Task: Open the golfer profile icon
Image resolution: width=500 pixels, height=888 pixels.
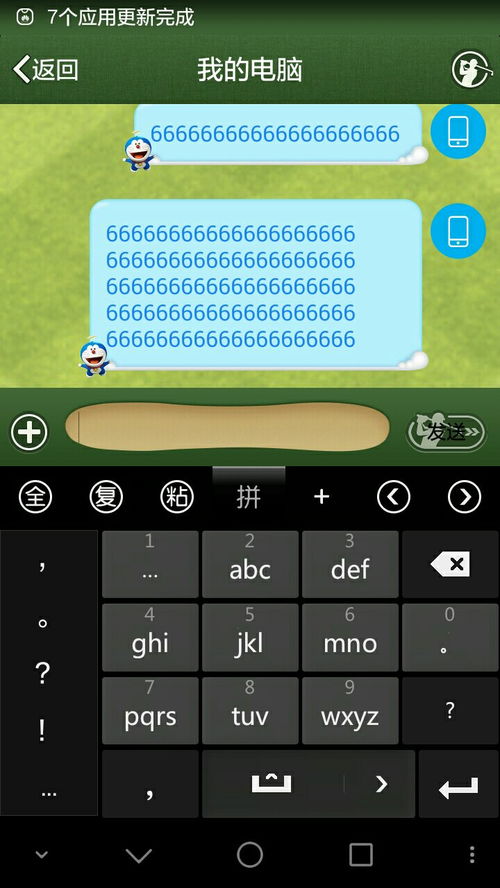Action: [x=471, y=69]
